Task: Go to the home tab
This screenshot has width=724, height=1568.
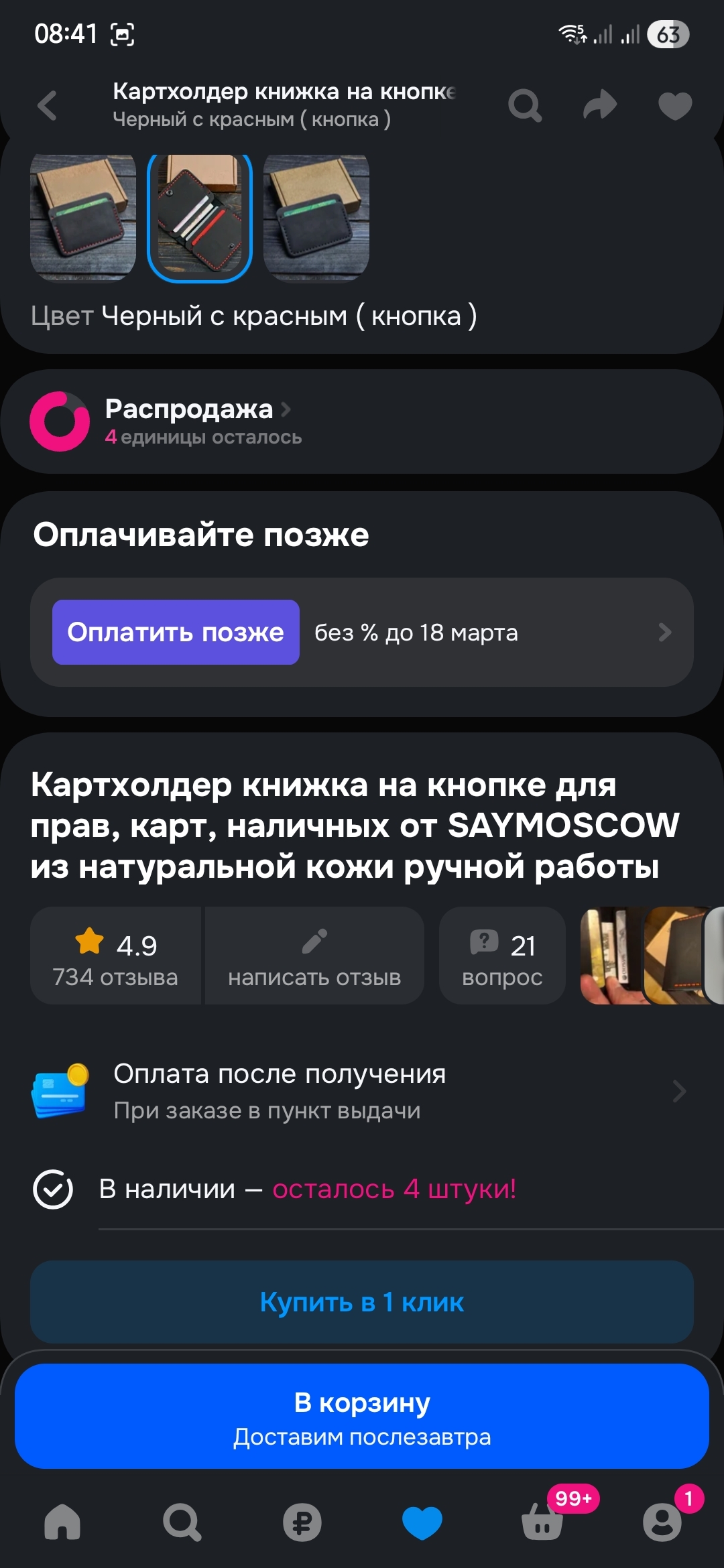Action: 62,1521
